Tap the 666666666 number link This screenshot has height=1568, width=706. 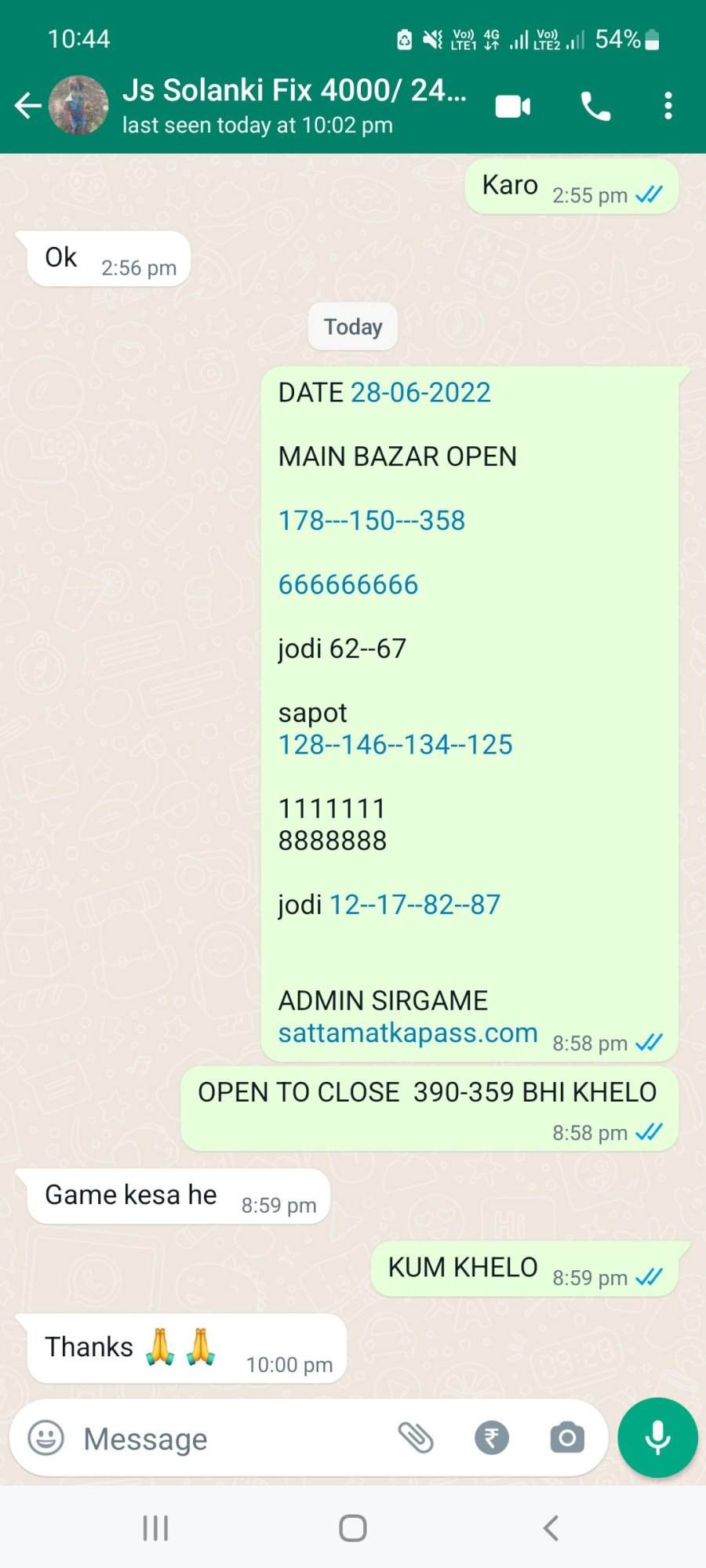pos(348,584)
